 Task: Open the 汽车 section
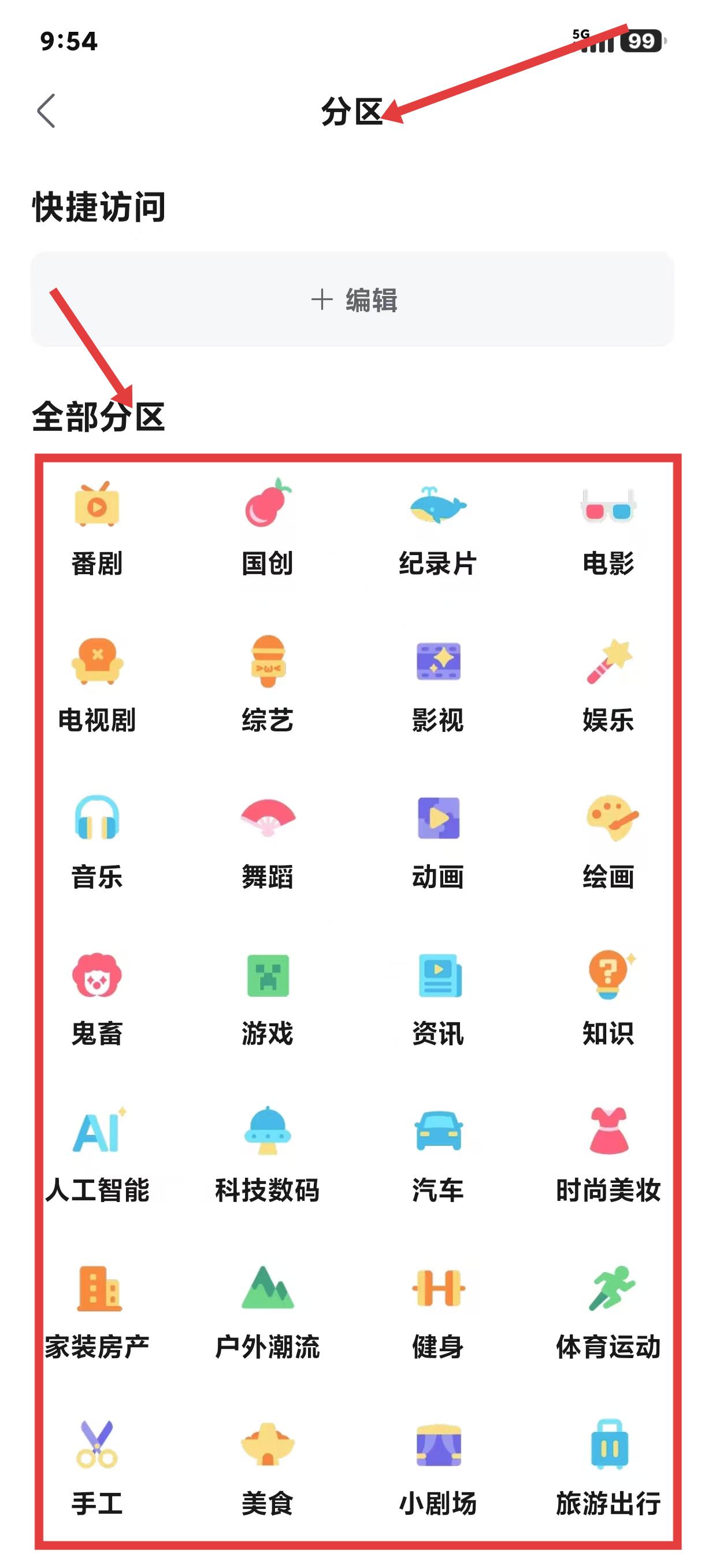[x=437, y=1155]
